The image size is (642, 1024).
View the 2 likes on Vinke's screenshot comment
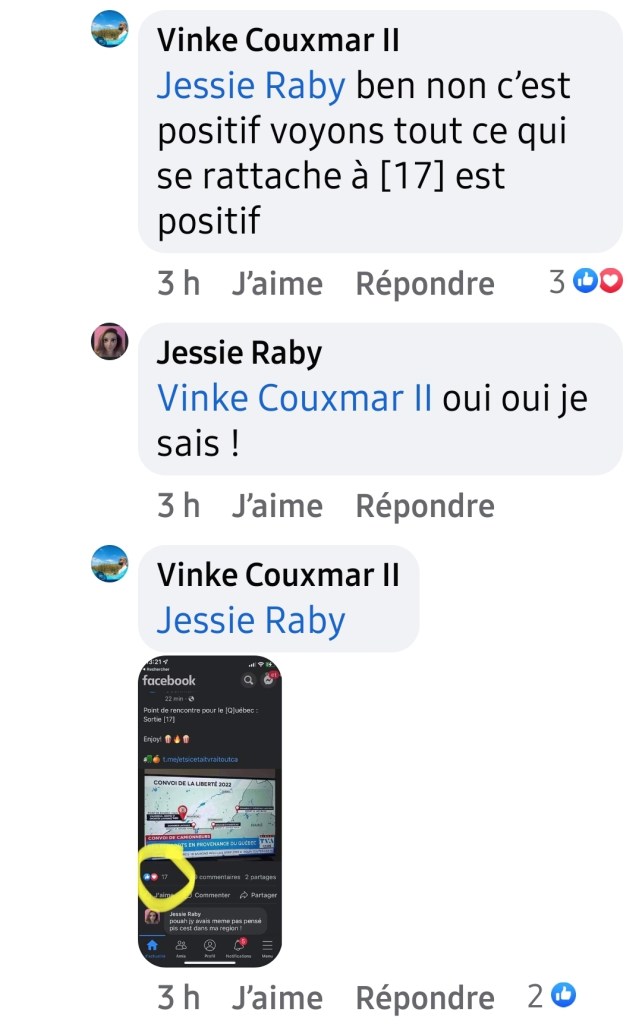click(553, 996)
